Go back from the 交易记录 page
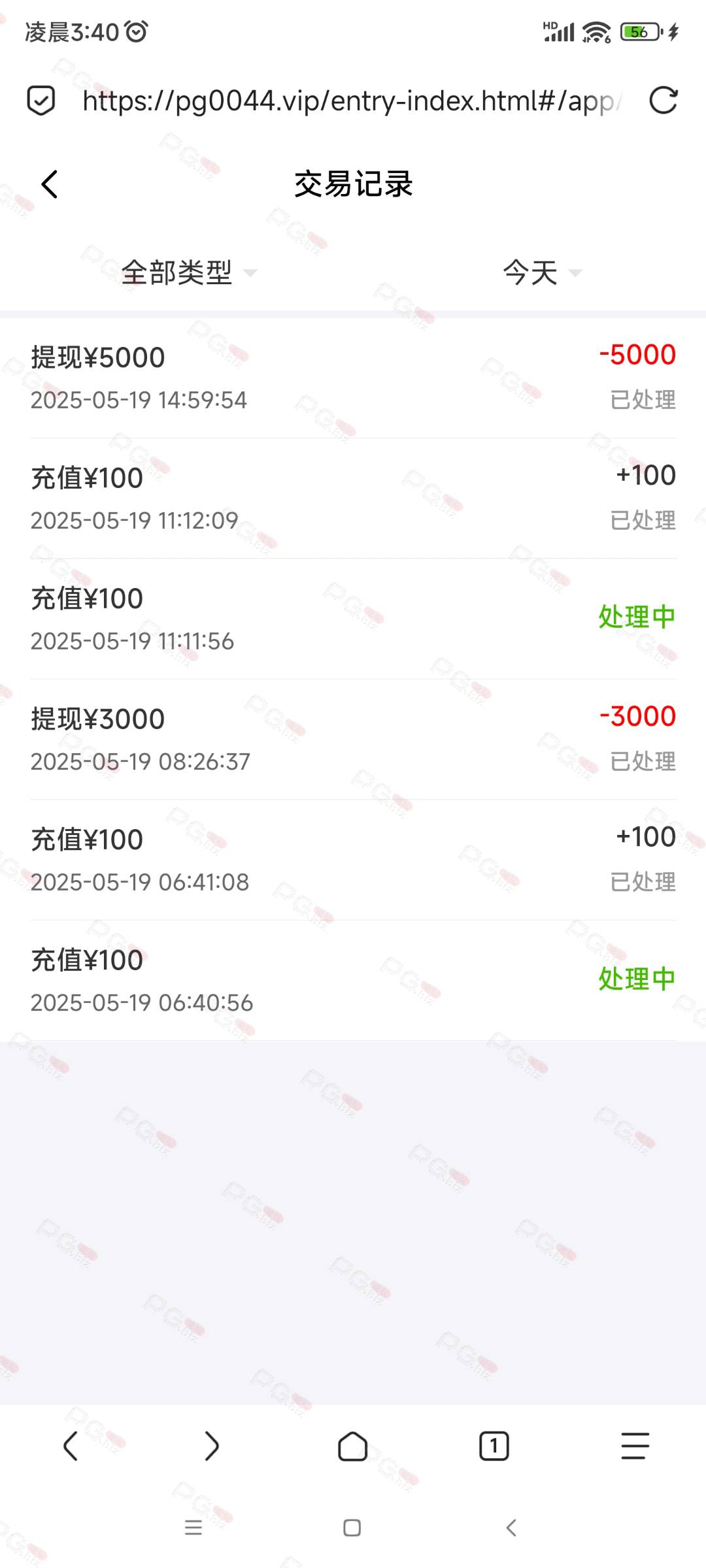The image size is (706, 1568). point(50,184)
